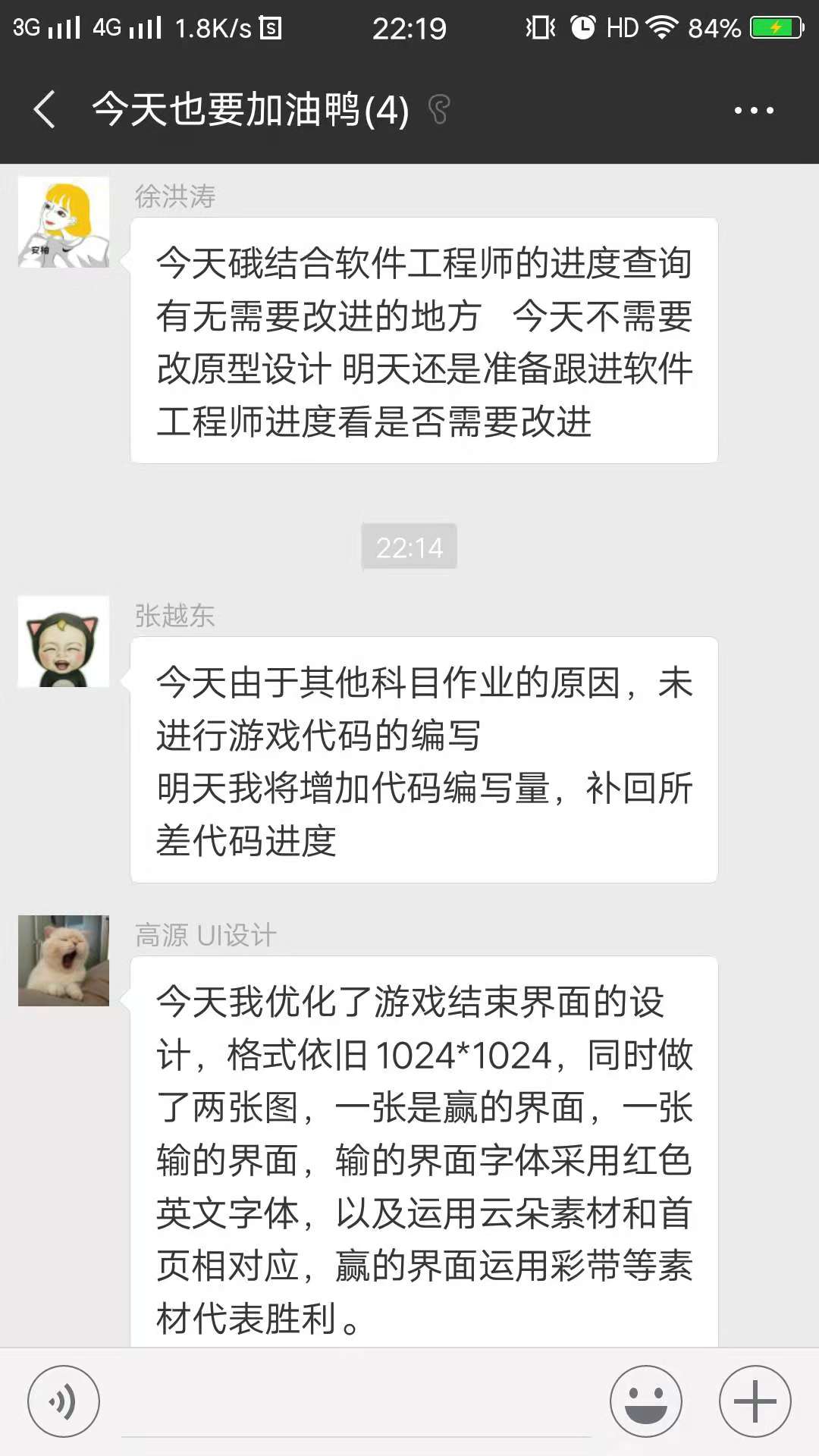Open 高源 UI设计's avatar profile
The width and height of the screenshot is (819, 1456).
[x=64, y=961]
